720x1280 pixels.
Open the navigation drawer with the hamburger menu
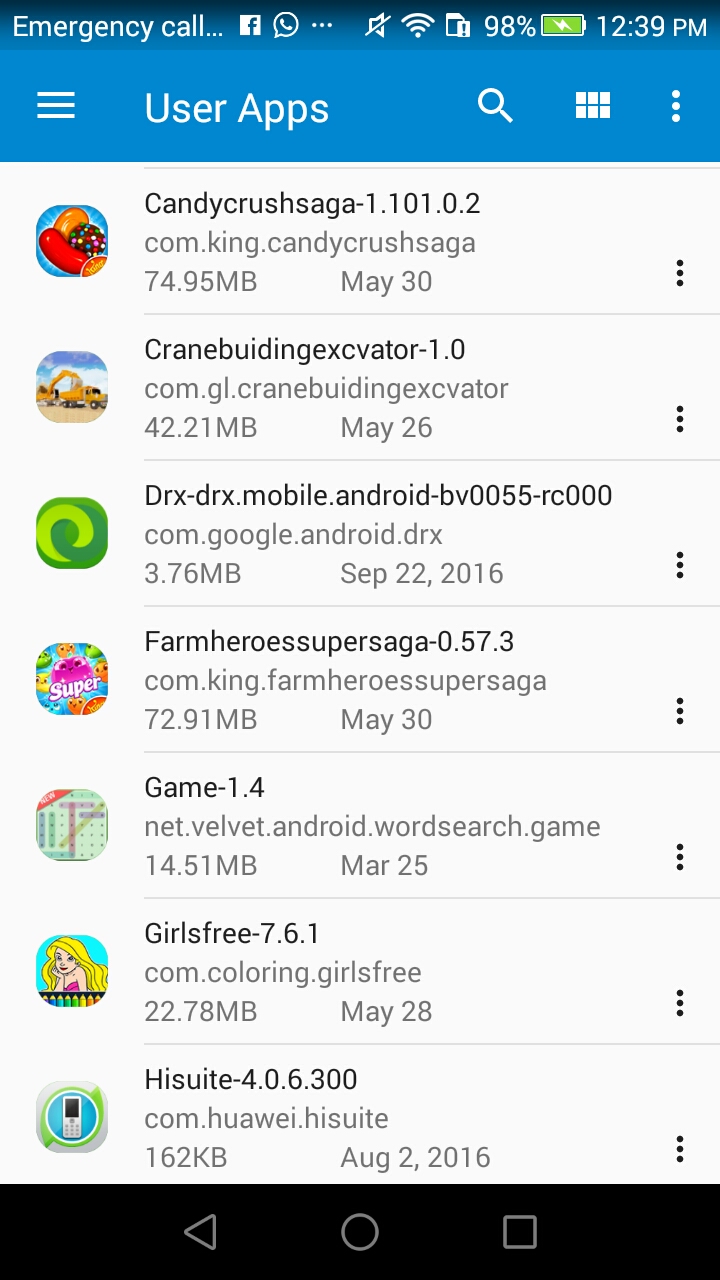point(55,105)
